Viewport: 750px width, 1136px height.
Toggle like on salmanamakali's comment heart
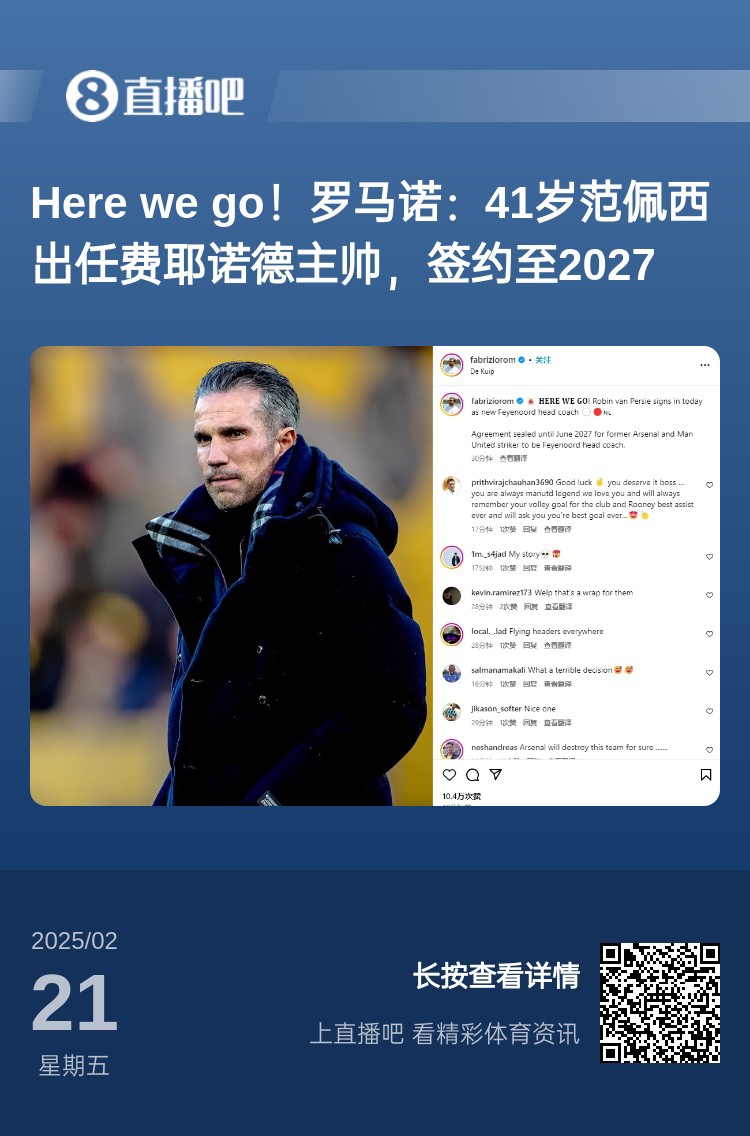(x=710, y=673)
